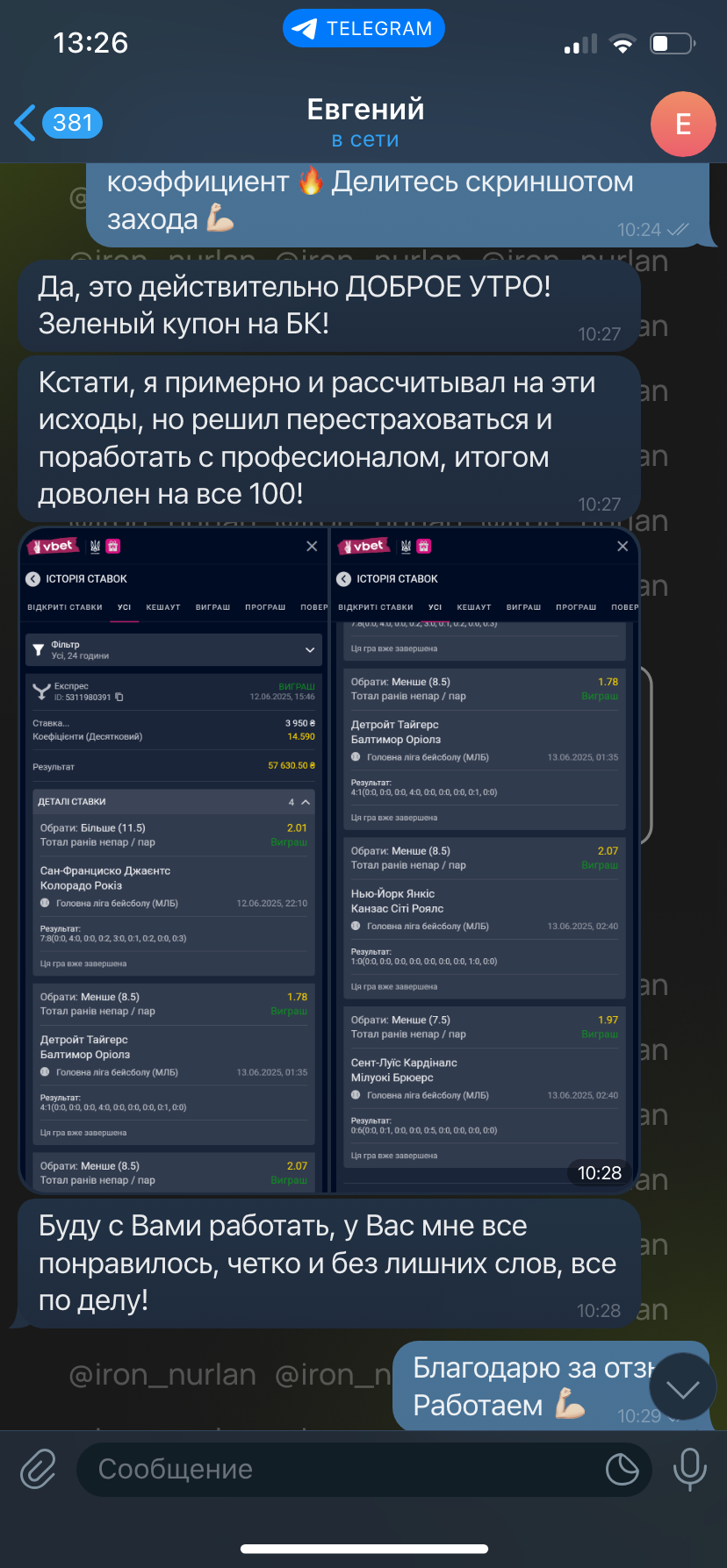Record a voice message with the microphone

coord(689,1468)
